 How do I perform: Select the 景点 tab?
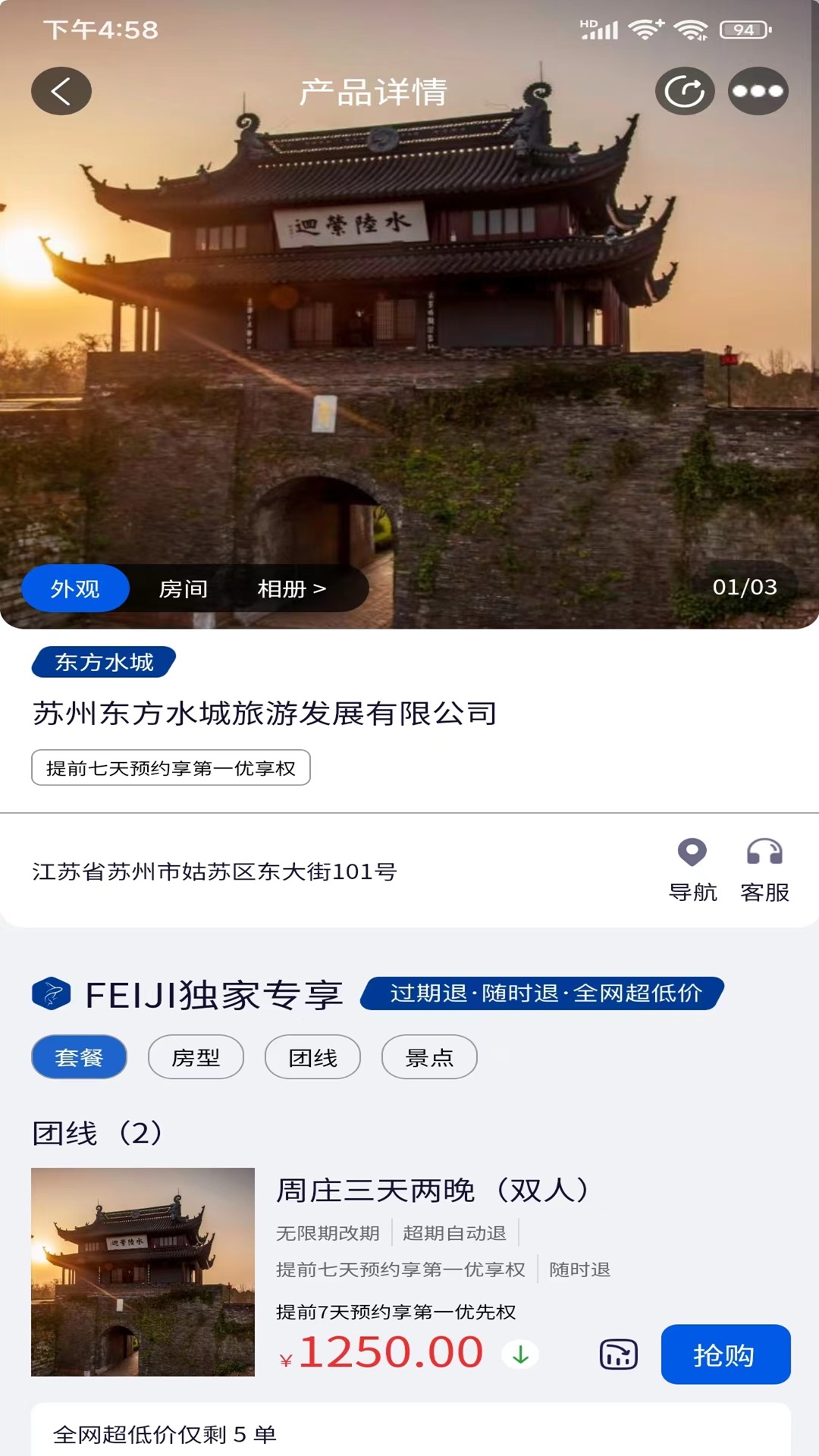coord(429,1056)
